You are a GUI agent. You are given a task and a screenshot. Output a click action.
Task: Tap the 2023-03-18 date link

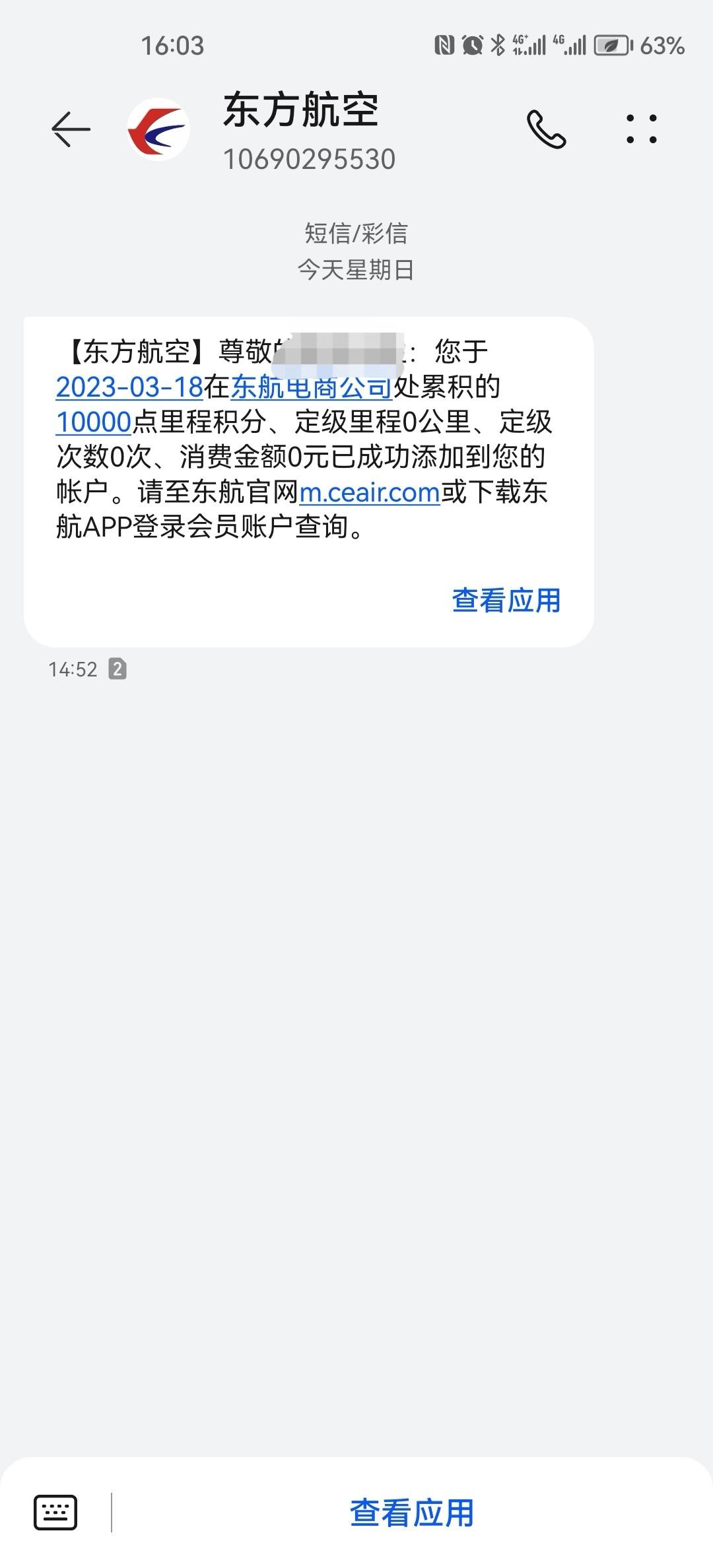pyautogui.click(x=129, y=387)
